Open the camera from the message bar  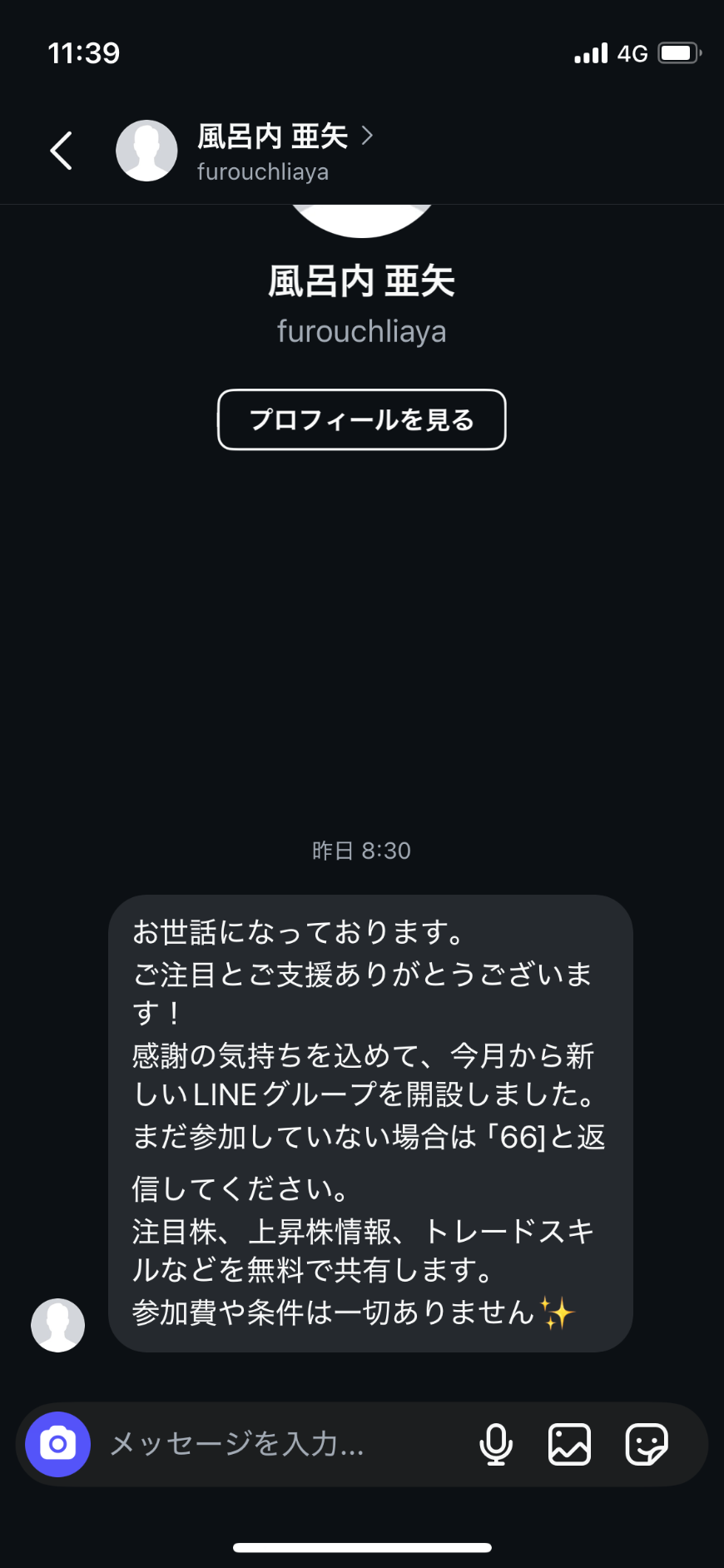[x=57, y=1444]
